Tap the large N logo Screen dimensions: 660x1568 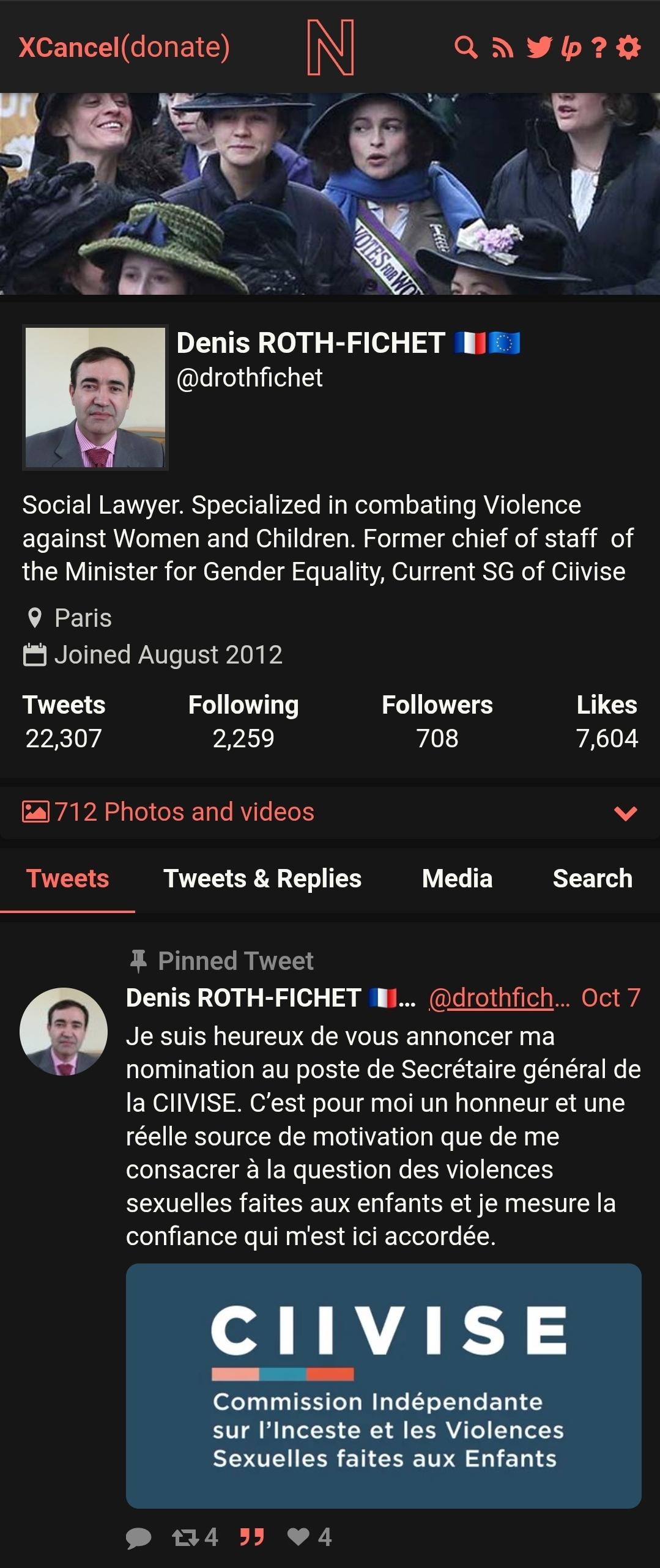point(330,47)
